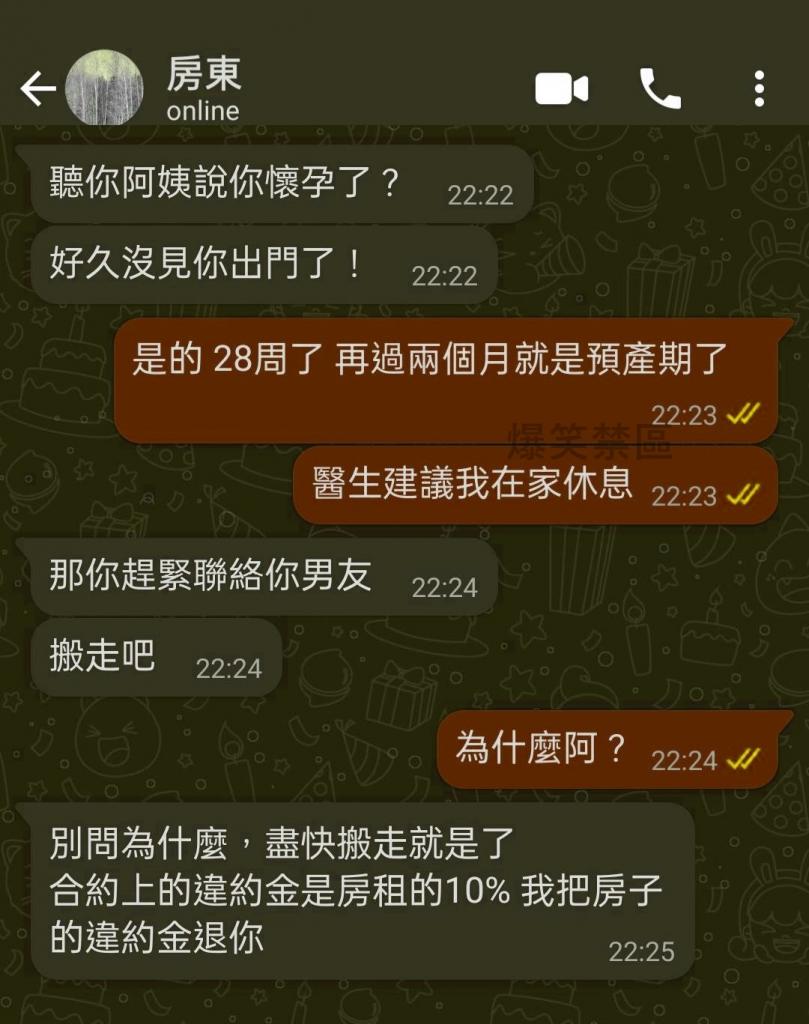Open 房東's profile photo
809x1024 pixels.
(x=103, y=88)
